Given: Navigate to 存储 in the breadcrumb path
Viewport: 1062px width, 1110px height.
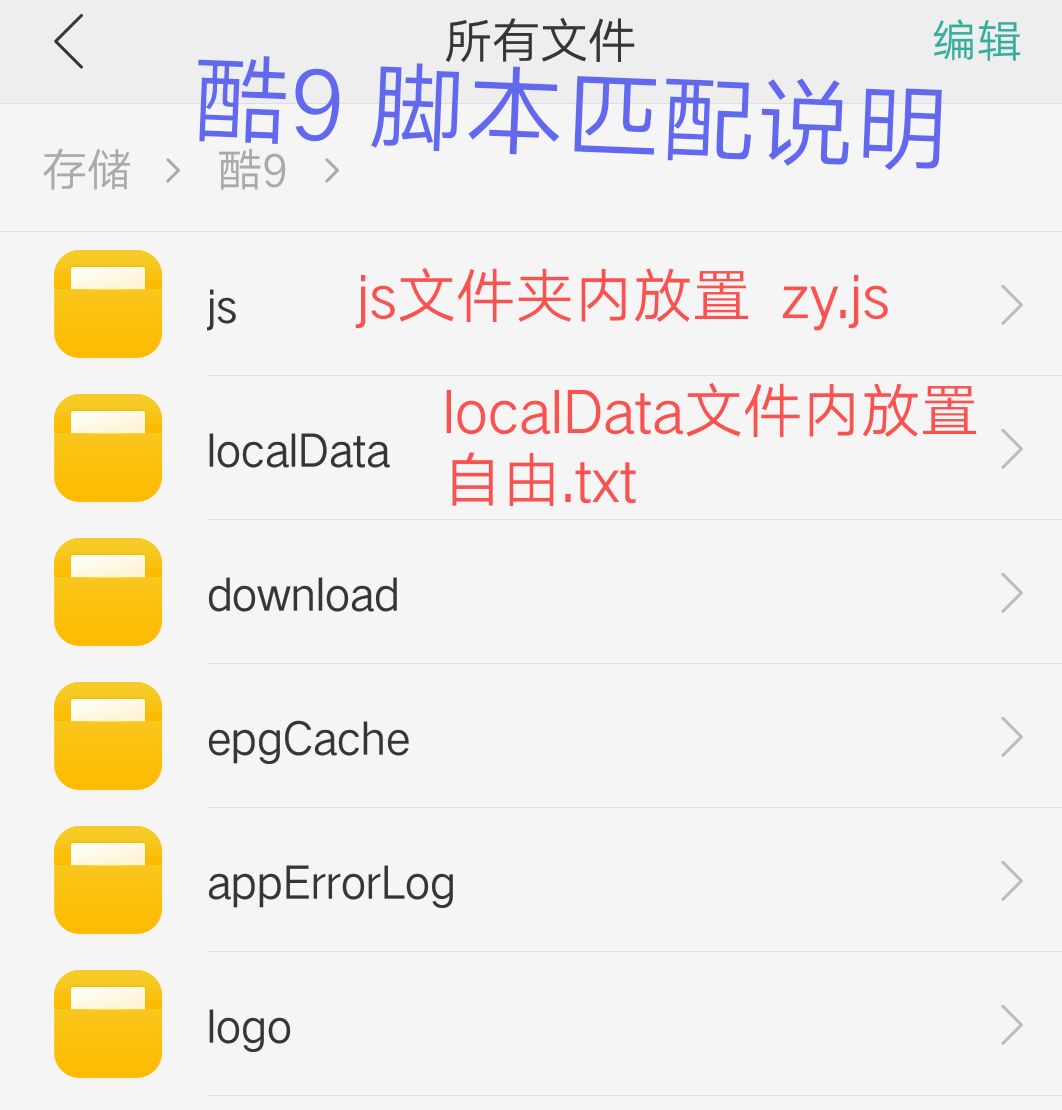Looking at the screenshot, I should tap(87, 171).
